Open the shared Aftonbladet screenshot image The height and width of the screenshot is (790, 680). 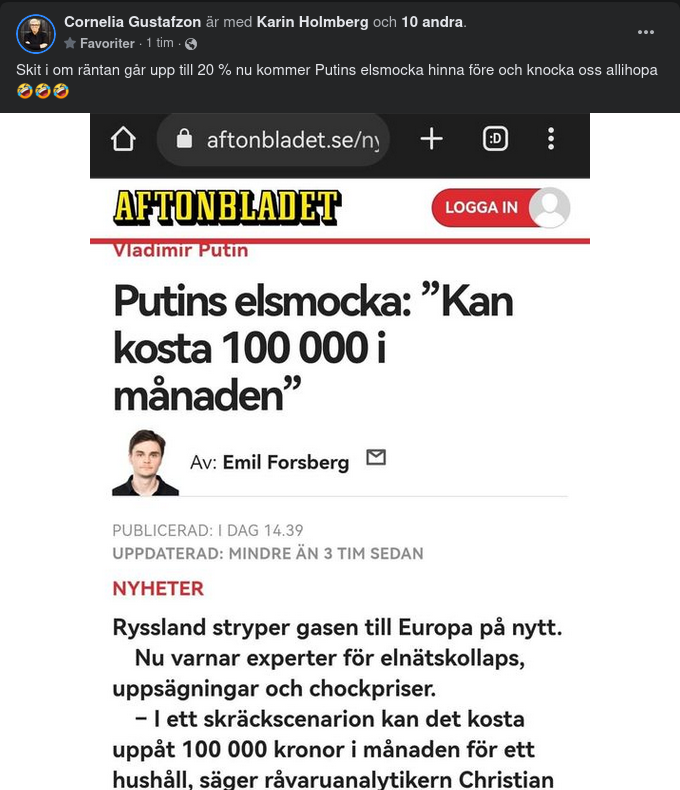[x=340, y=450]
